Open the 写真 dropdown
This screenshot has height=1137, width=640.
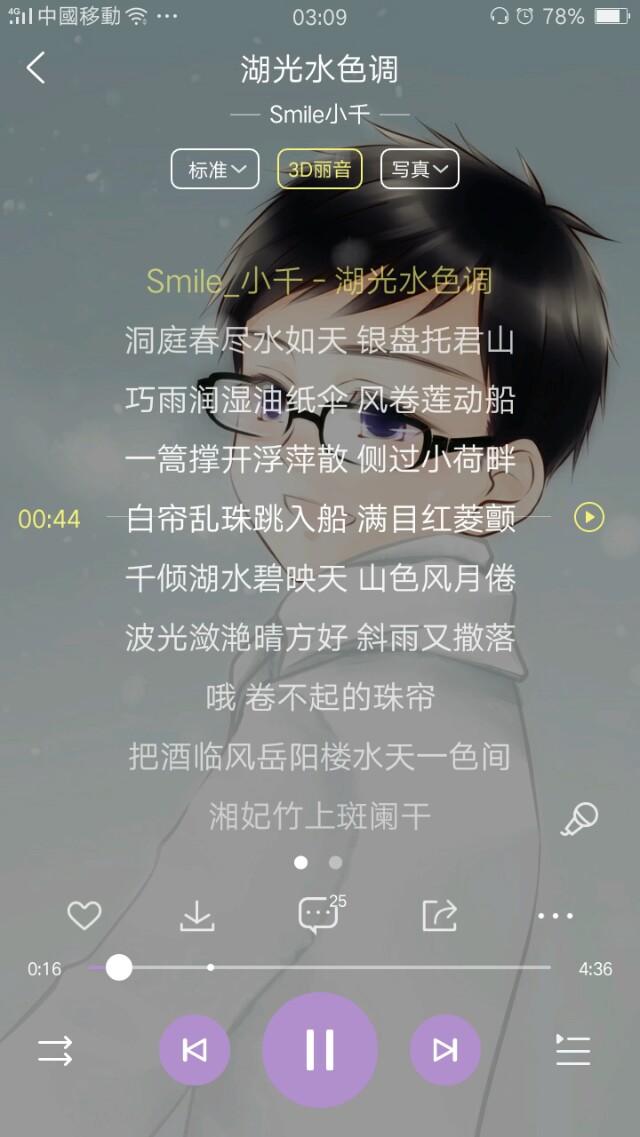[x=420, y=169]
